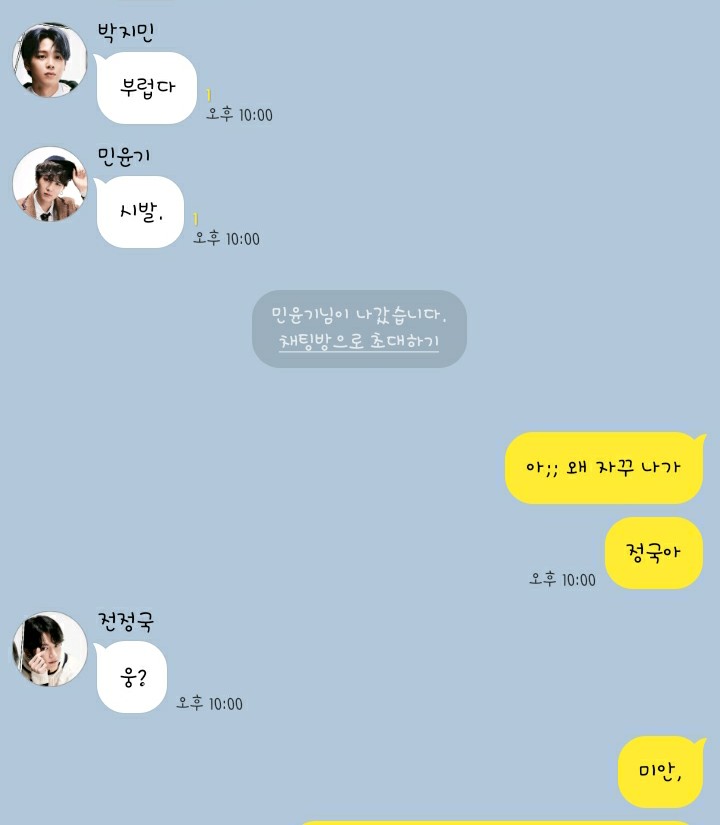Tap the 부럽다 message bubble
The image size is (720, 825).
146,88
